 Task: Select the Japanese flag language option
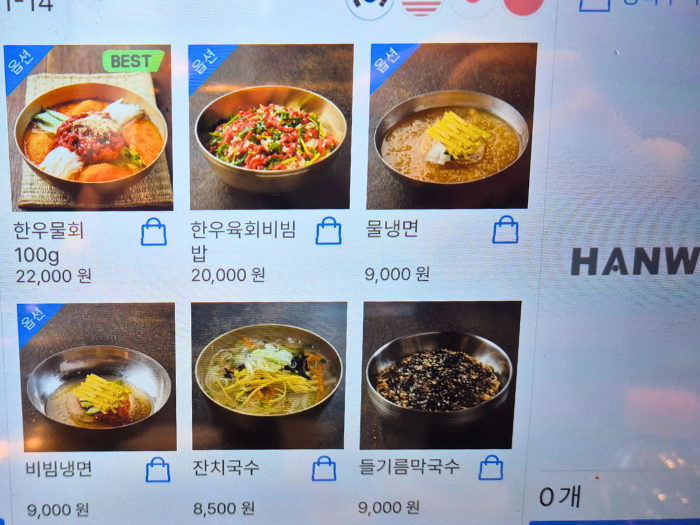tap(471, 5)
